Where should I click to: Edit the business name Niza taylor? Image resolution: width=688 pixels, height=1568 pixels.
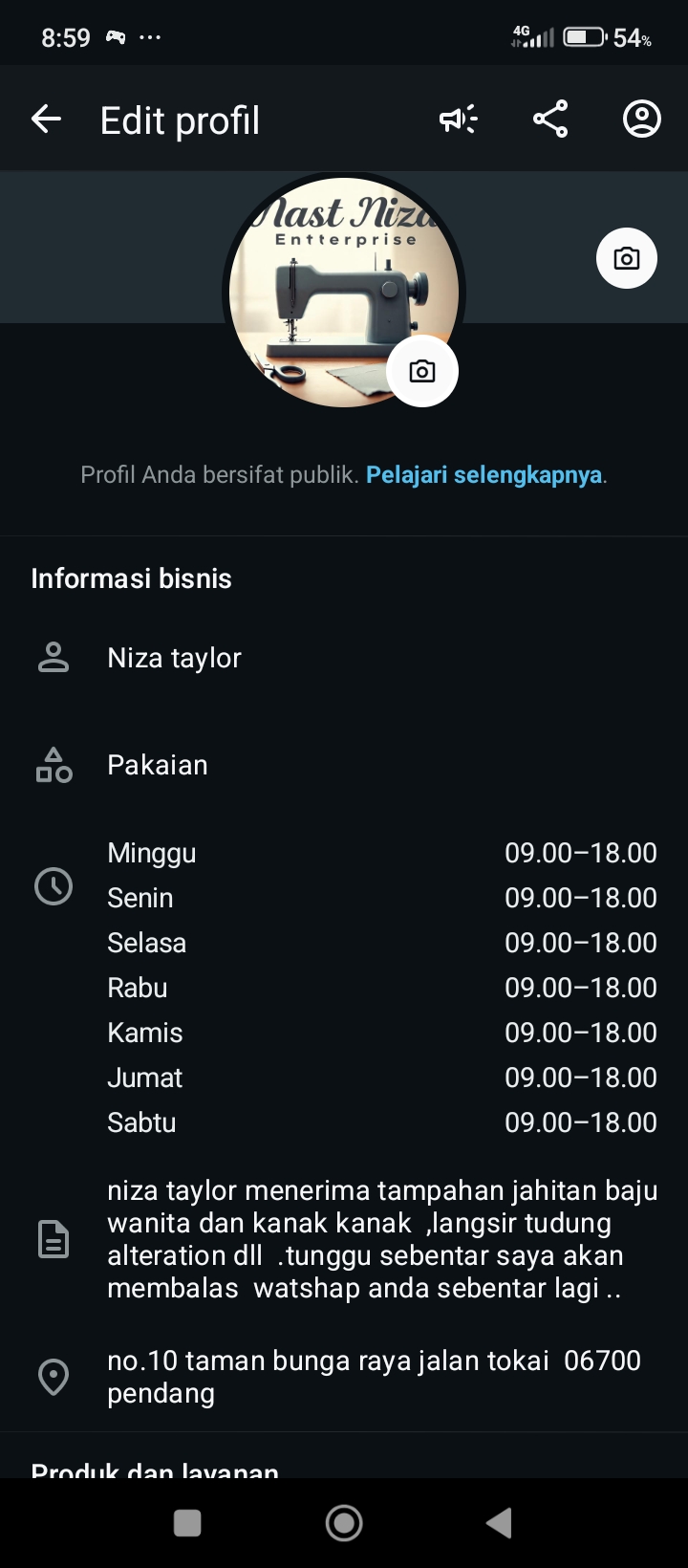pos(174,658)
